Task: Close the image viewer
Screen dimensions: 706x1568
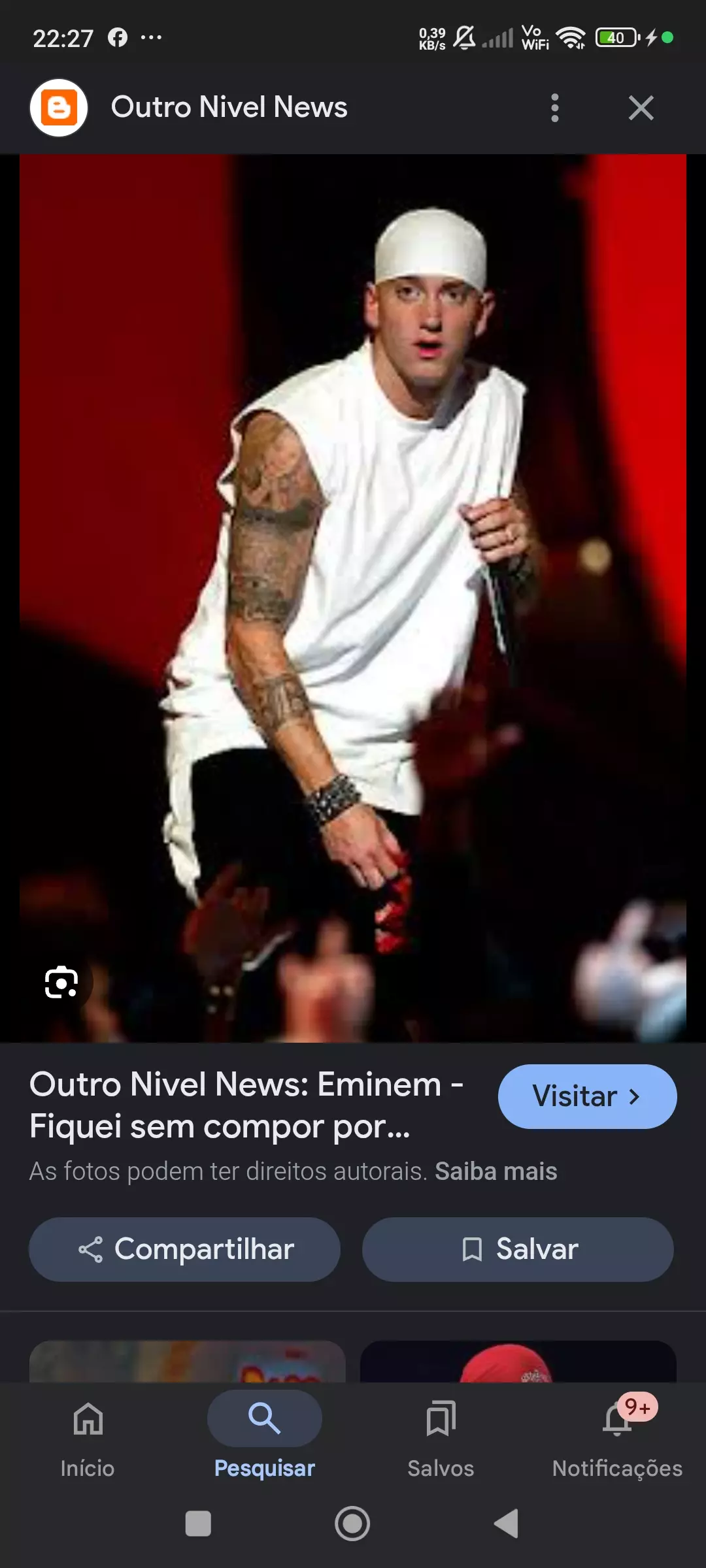Action: [x=641, y=108]
